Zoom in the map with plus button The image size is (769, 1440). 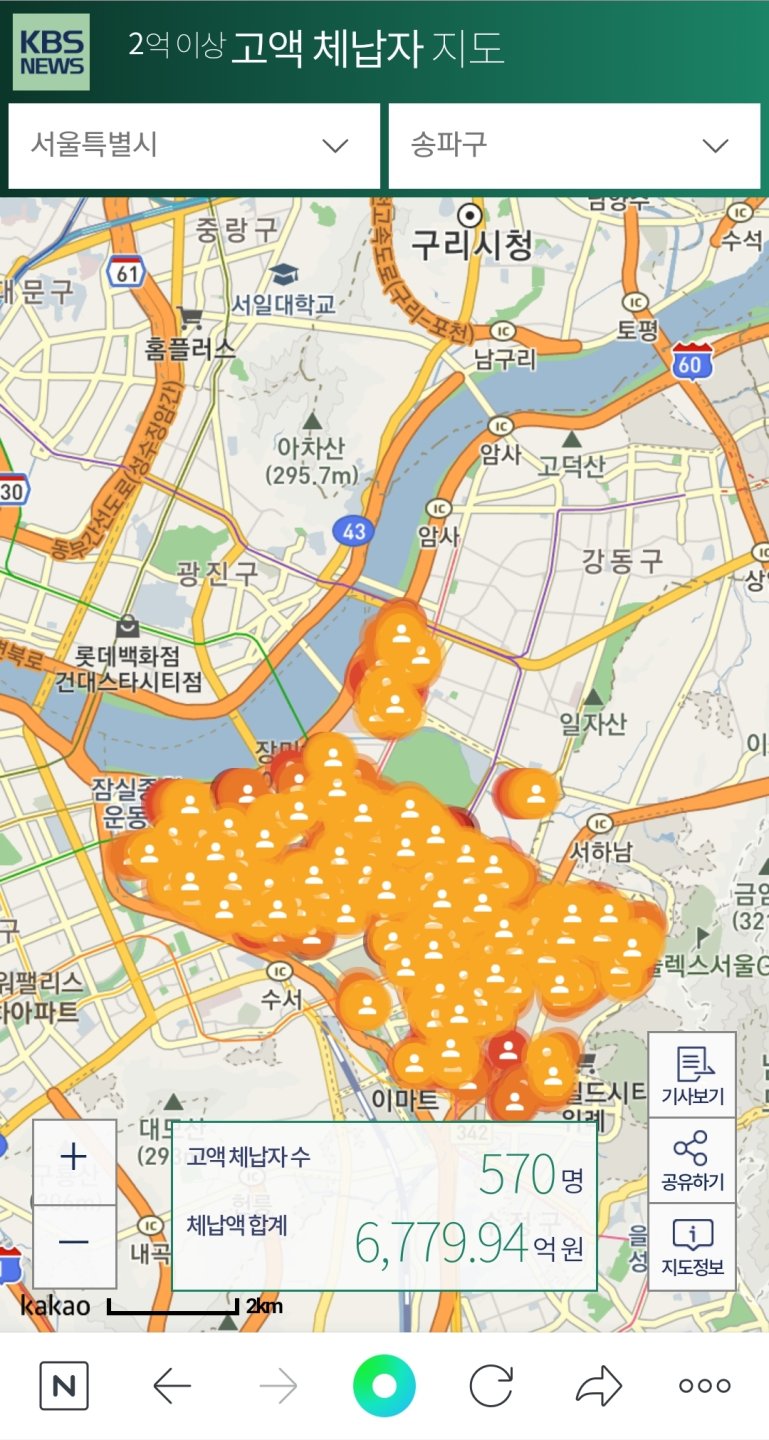[74, 1158]
